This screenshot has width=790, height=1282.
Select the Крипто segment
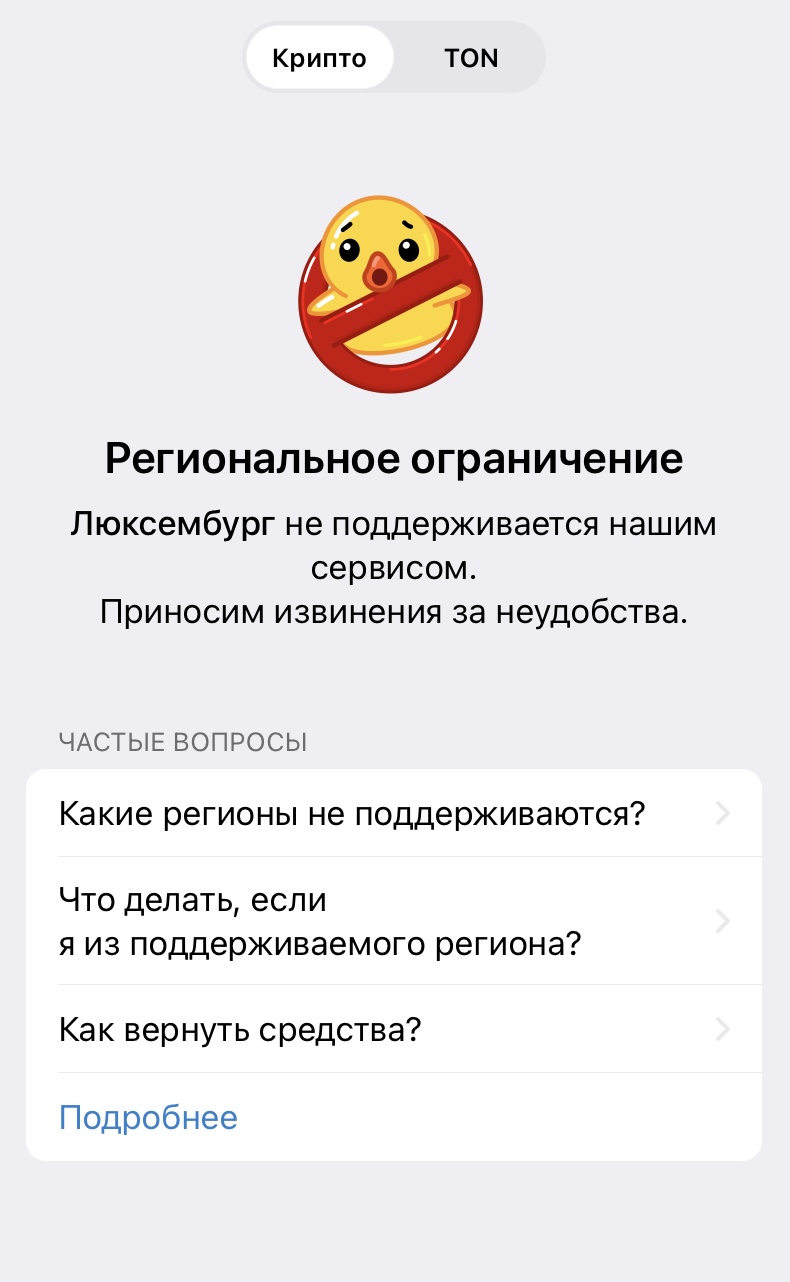(x=320, y=58)
